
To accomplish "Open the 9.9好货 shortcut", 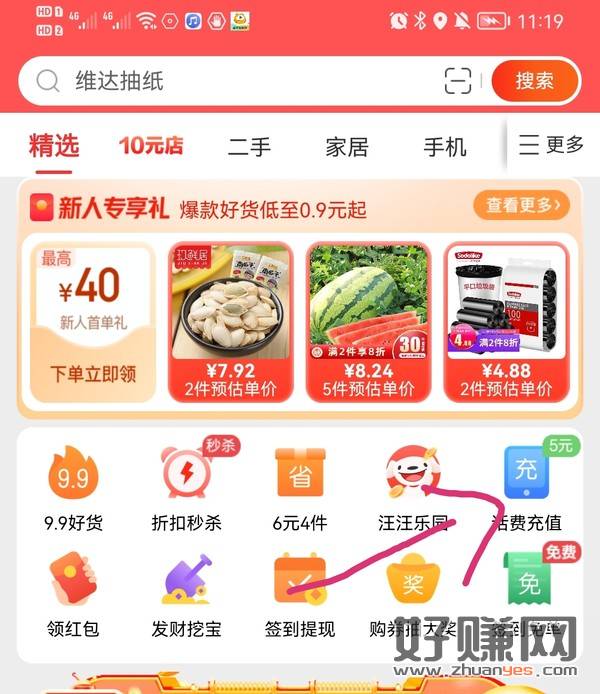I will (x=74, y=487).
